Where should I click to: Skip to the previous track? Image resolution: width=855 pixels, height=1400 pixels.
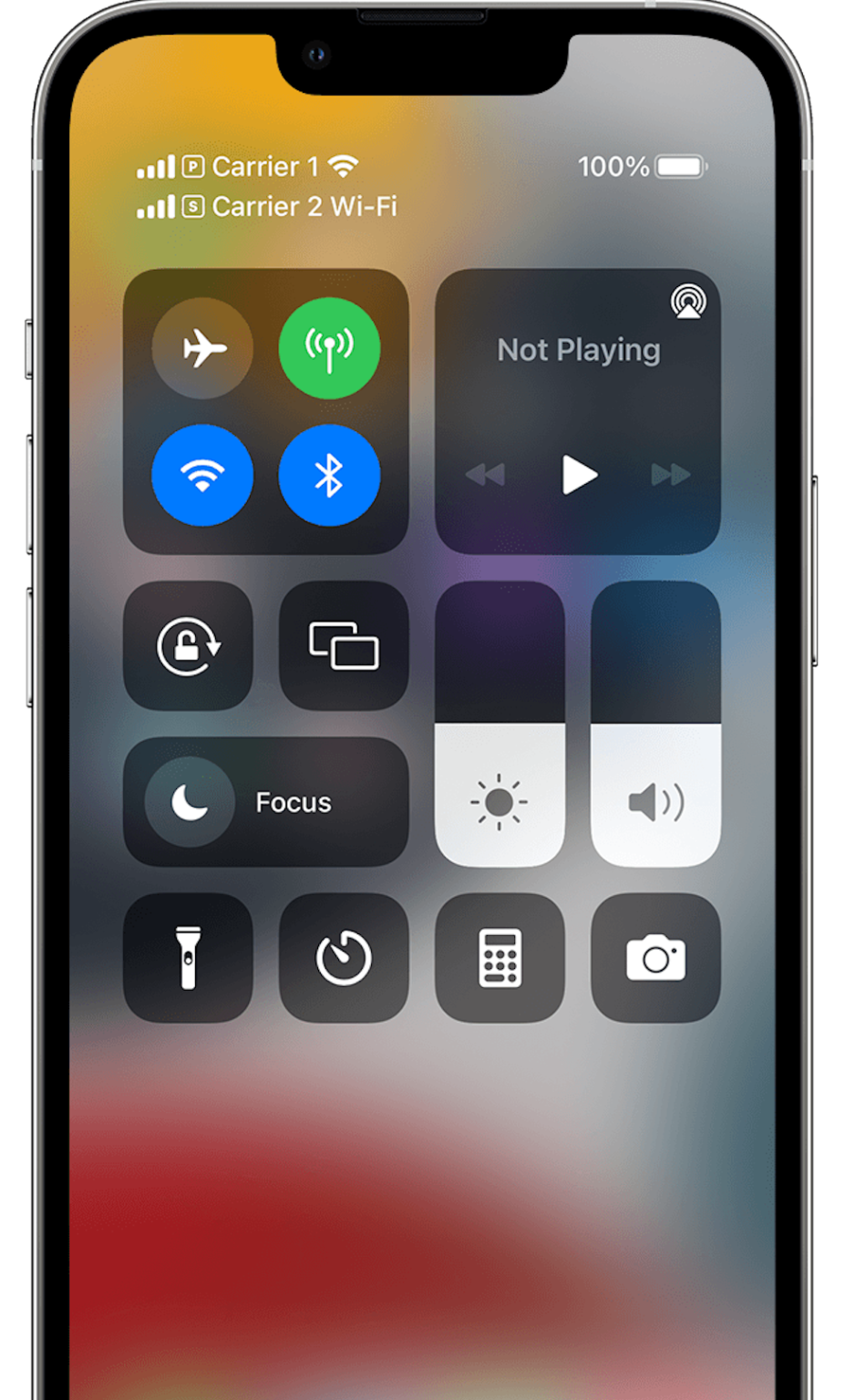(x=485, y=475)
